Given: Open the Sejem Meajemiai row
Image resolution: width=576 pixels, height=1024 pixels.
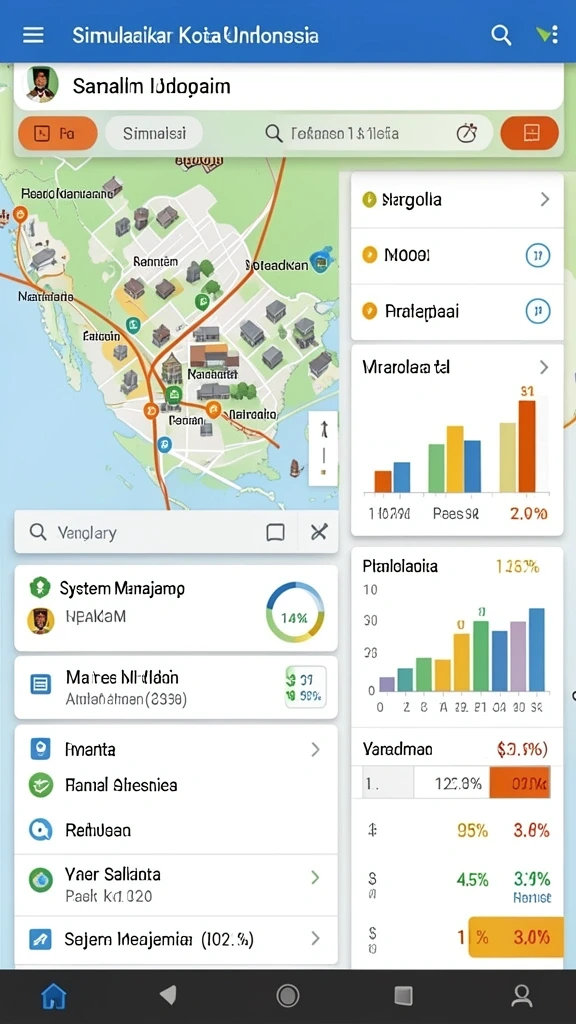Looking at the screenshot, I should click(176, 939).
